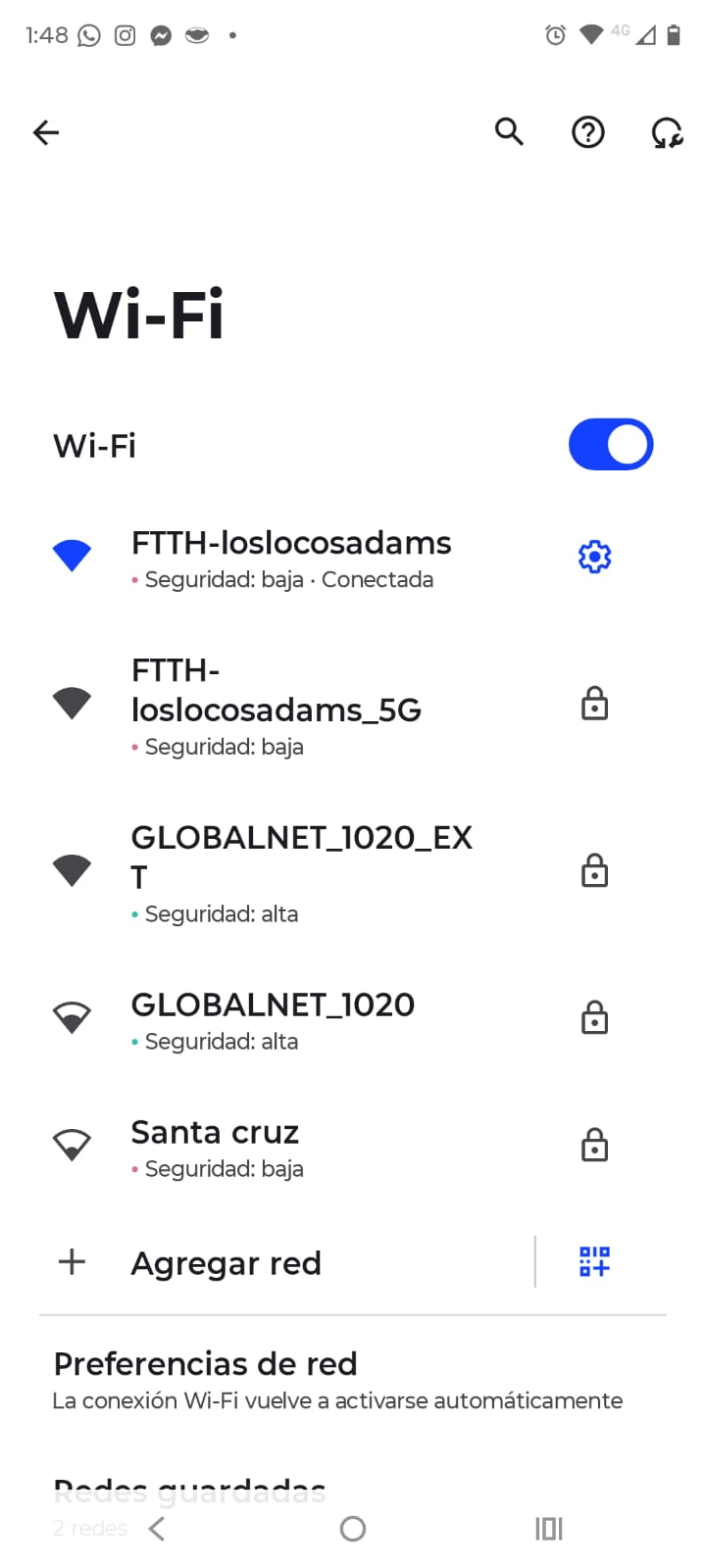Open settings gear for FTTH-loslocosadams

tap(594, 557)
